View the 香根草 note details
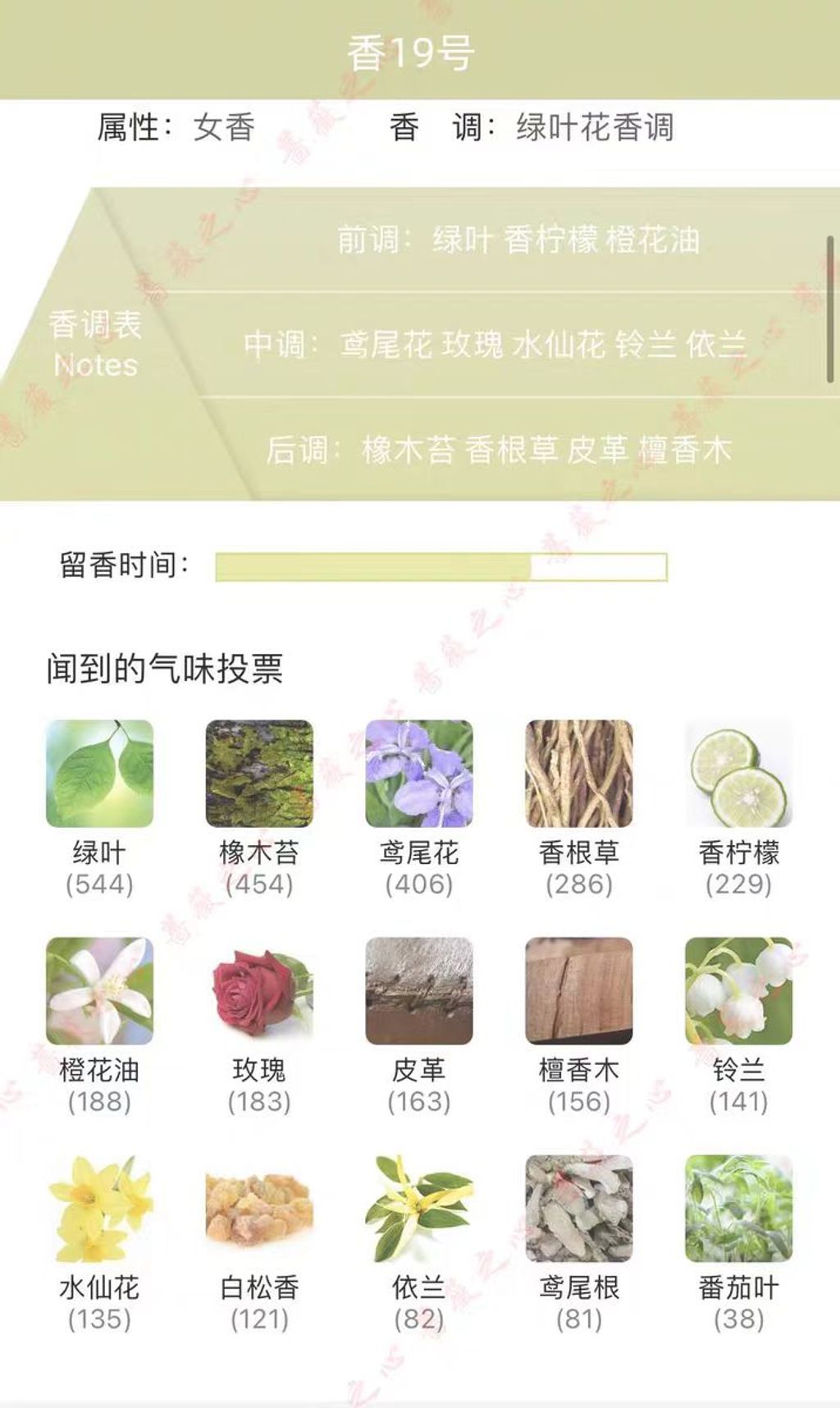 coord(579,774)
